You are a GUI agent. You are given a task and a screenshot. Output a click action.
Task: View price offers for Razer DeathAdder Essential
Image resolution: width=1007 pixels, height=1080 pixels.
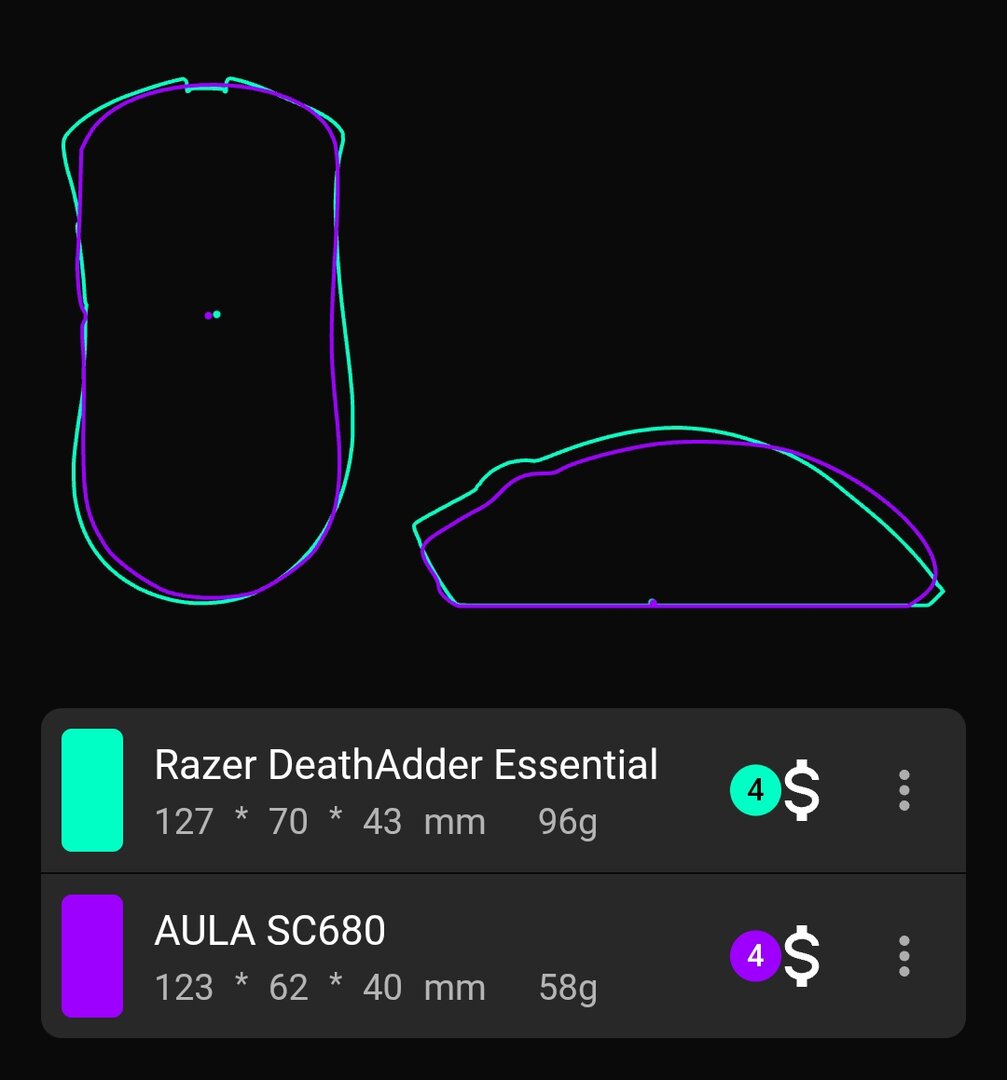pyautogui.click(x=778, y=791)
